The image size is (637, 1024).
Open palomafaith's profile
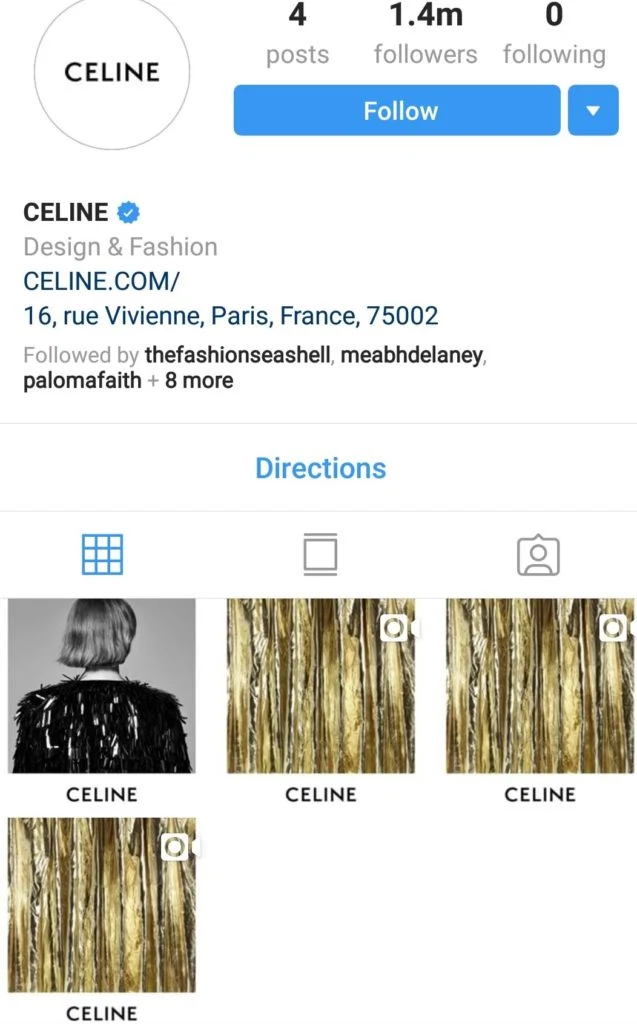pyautogui.click(x=82, y=380)
